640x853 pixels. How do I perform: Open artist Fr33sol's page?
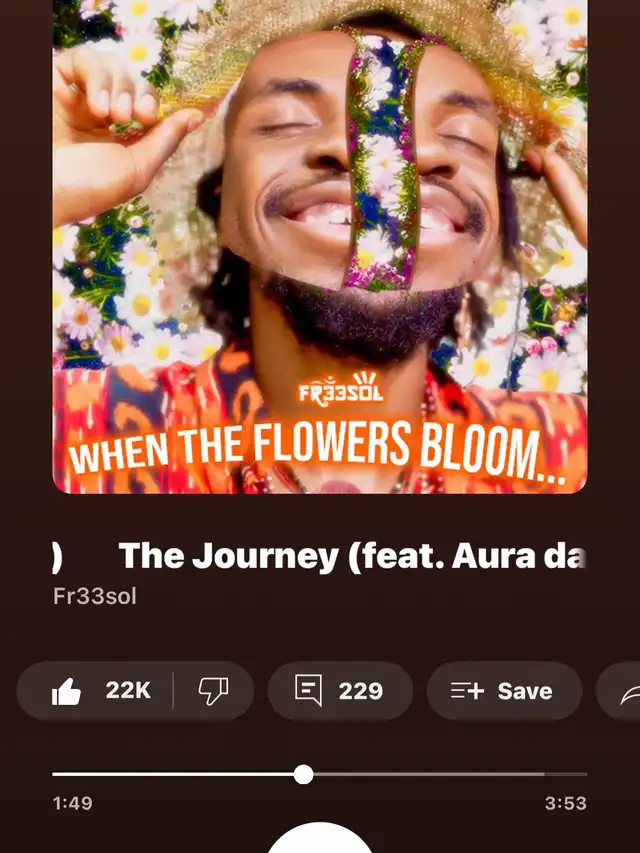95,597
